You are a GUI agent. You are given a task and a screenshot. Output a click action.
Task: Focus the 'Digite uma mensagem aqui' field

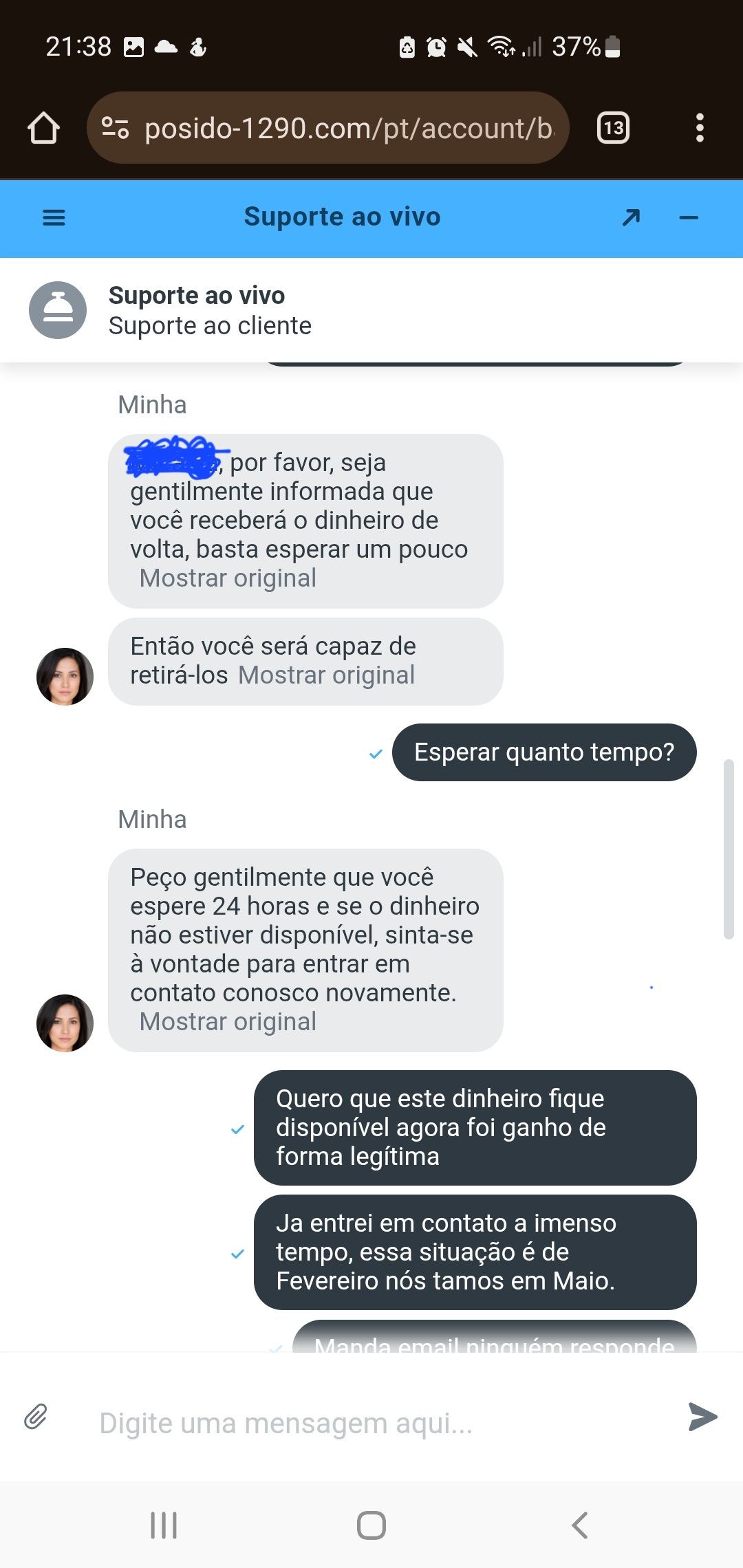click(x=371, y=1423)
